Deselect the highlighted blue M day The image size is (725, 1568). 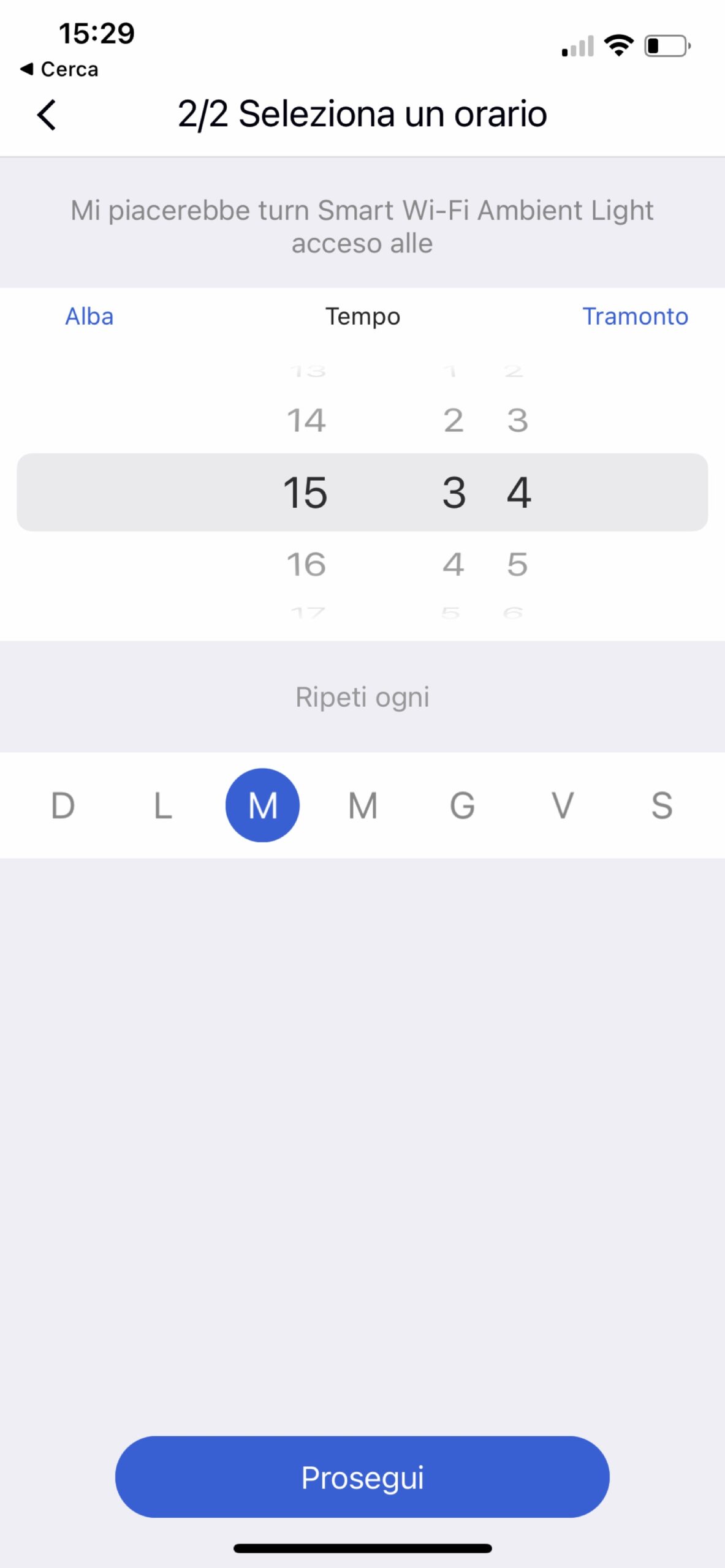[x=262, y=805]
